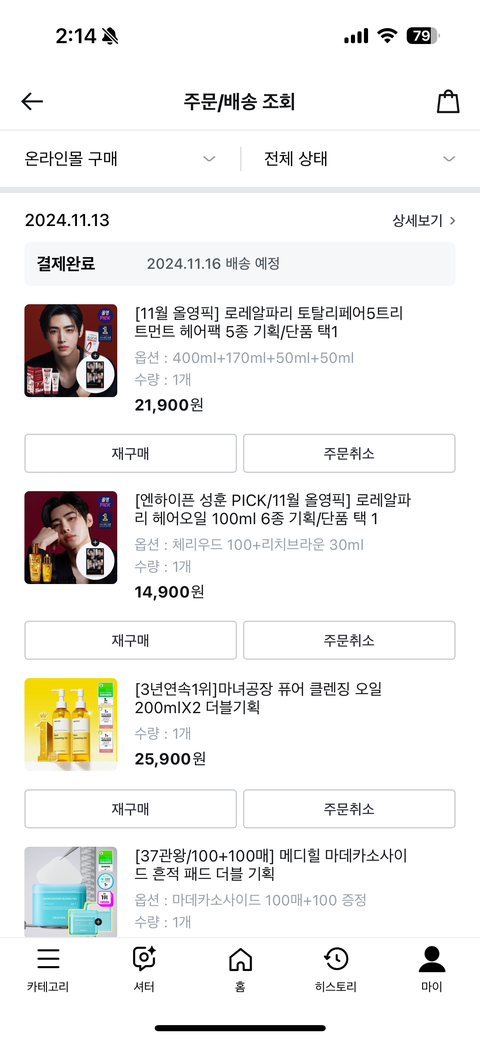This screenshot has height=1041, width=480.
Task: Tap 재구매 for the 로레알파리 헤어팩
Action: (130, 453)
